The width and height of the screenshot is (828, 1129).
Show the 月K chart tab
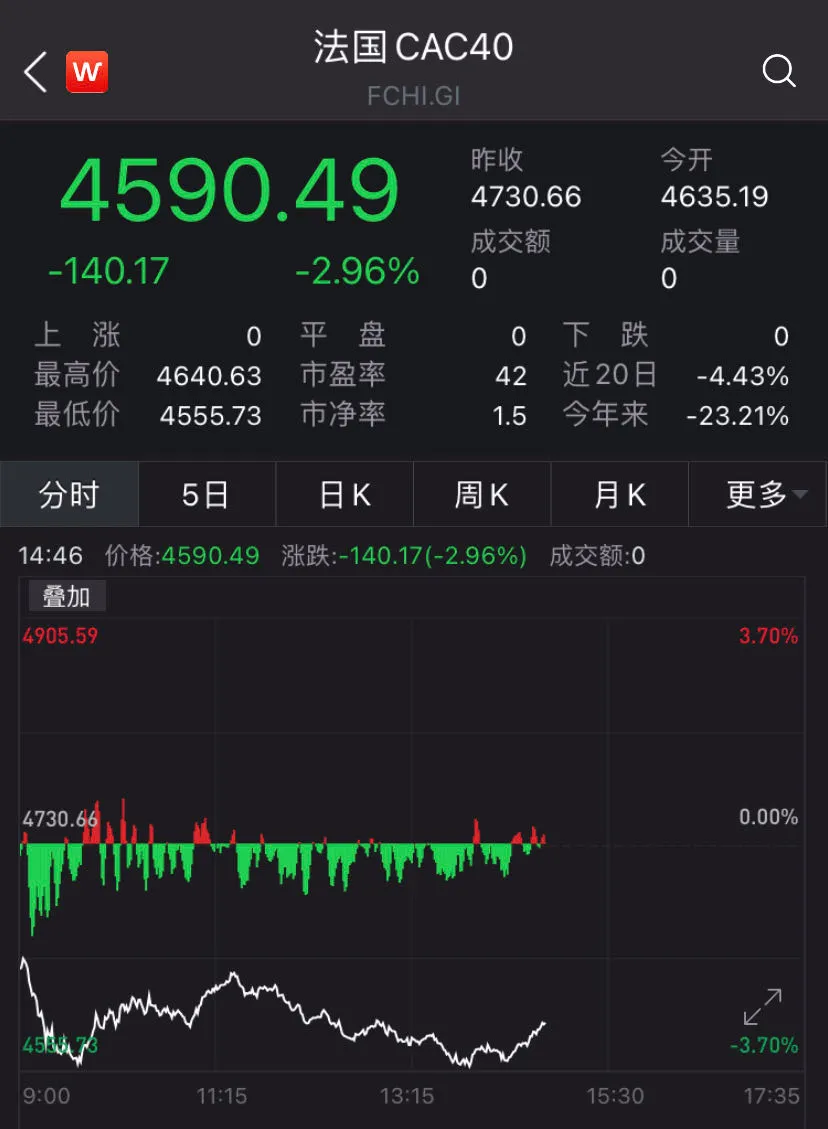coord(620,495)
